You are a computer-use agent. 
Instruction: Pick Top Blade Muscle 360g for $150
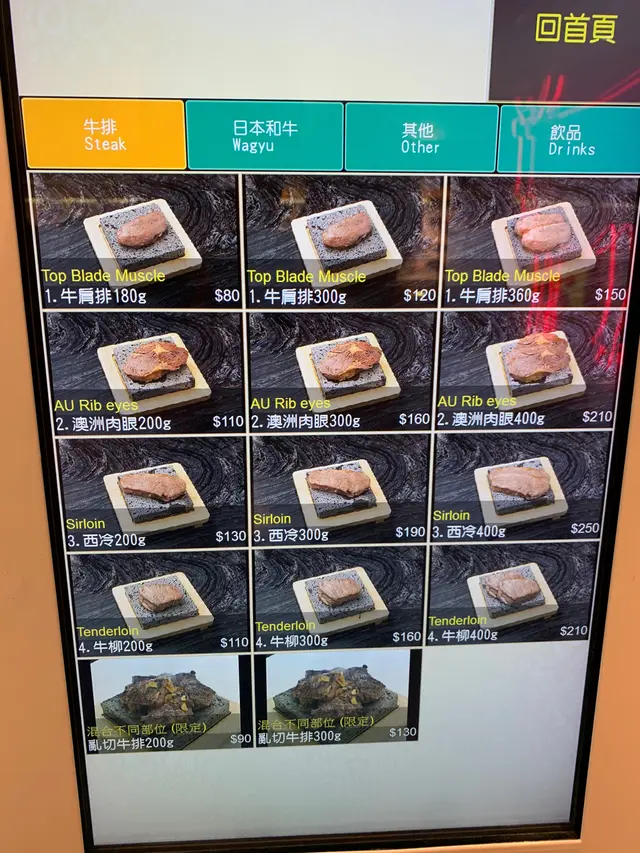(x=540, y=241)
